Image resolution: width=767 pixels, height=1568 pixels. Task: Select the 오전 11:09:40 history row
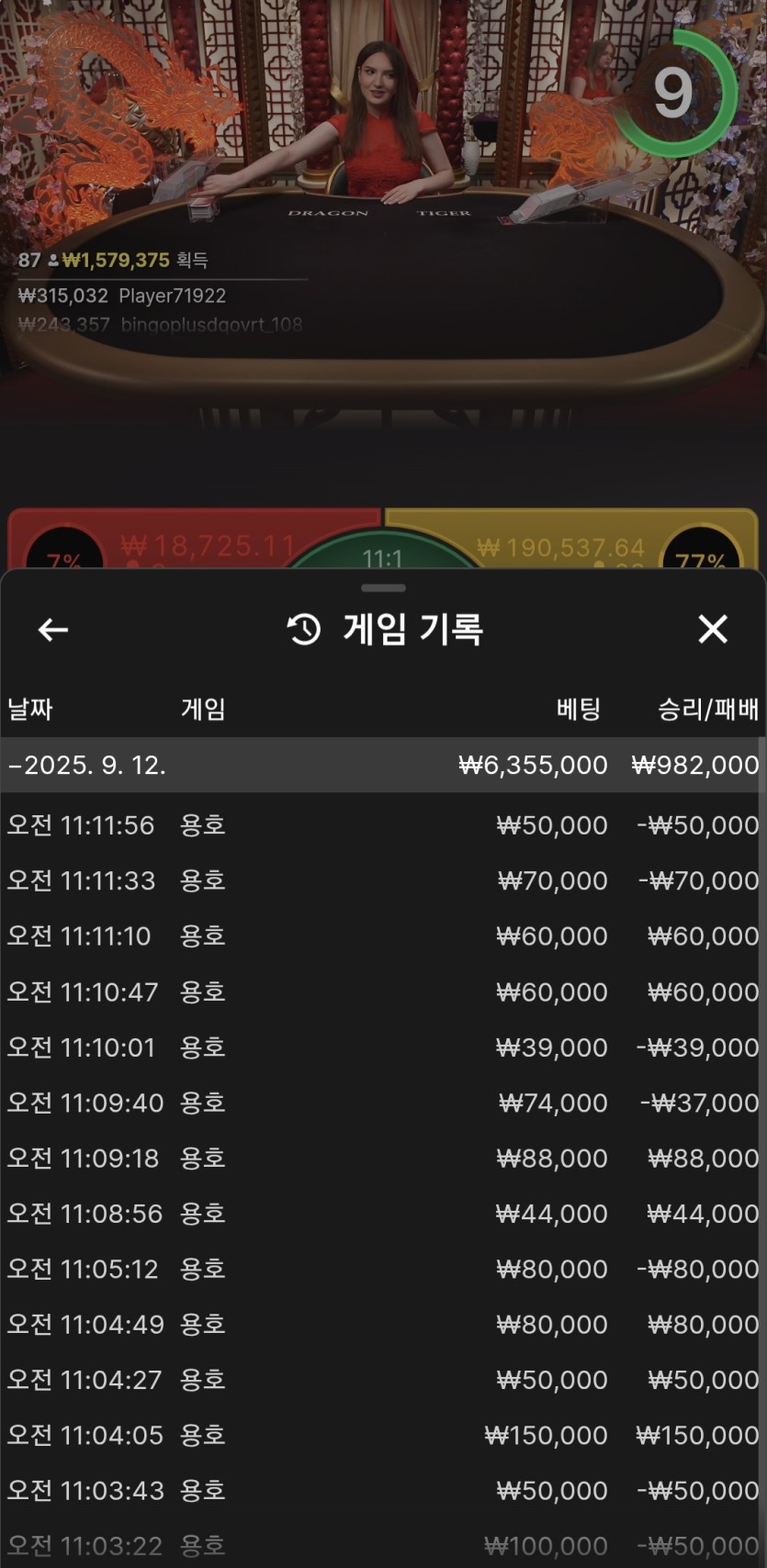382,1103
